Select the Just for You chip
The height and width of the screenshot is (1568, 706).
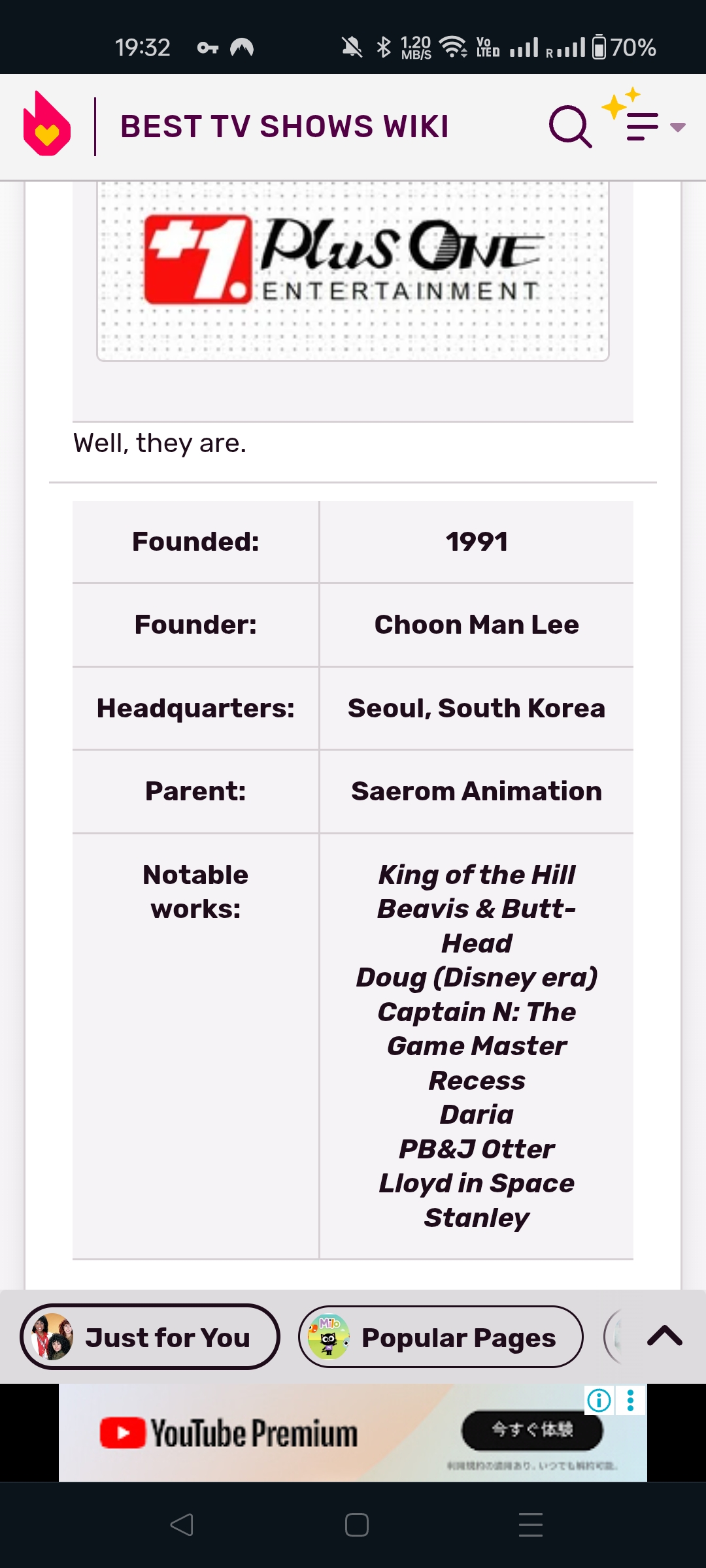tap(150, 1337)
